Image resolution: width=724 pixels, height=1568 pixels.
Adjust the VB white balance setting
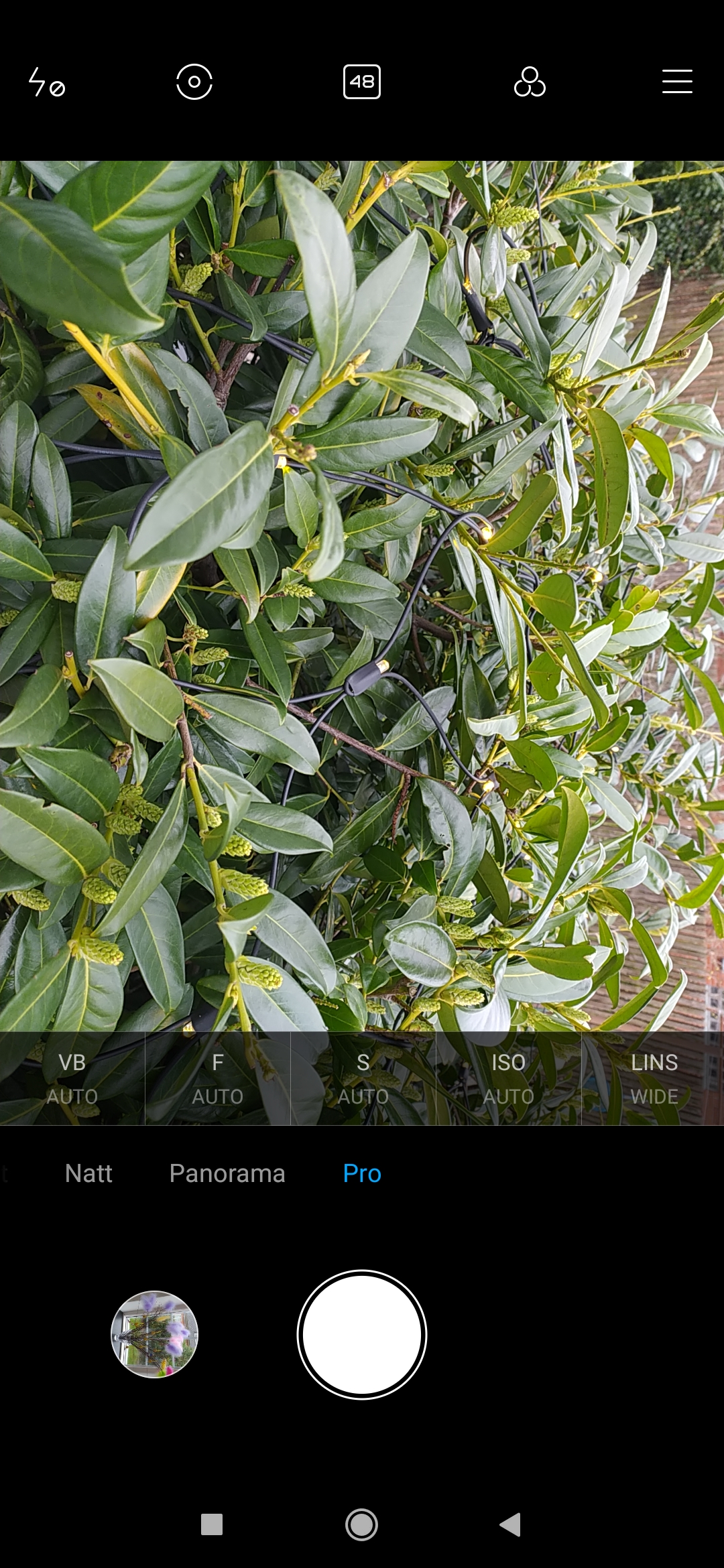72,1078
